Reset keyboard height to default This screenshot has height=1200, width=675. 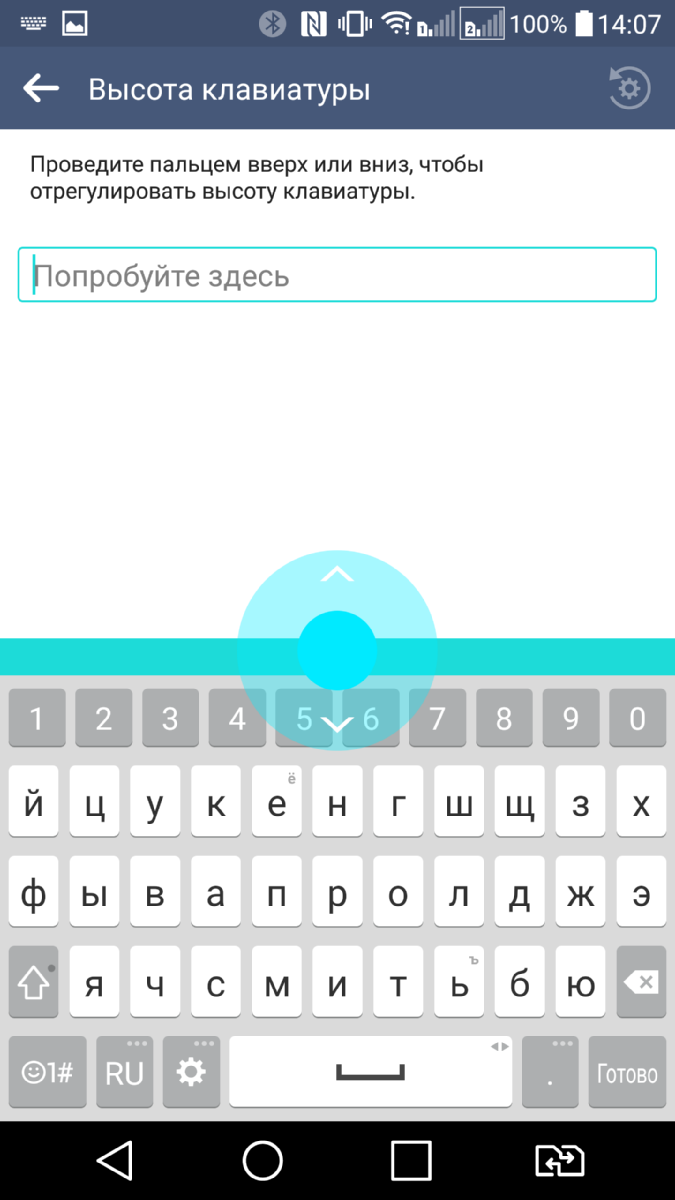coord(629,89)
